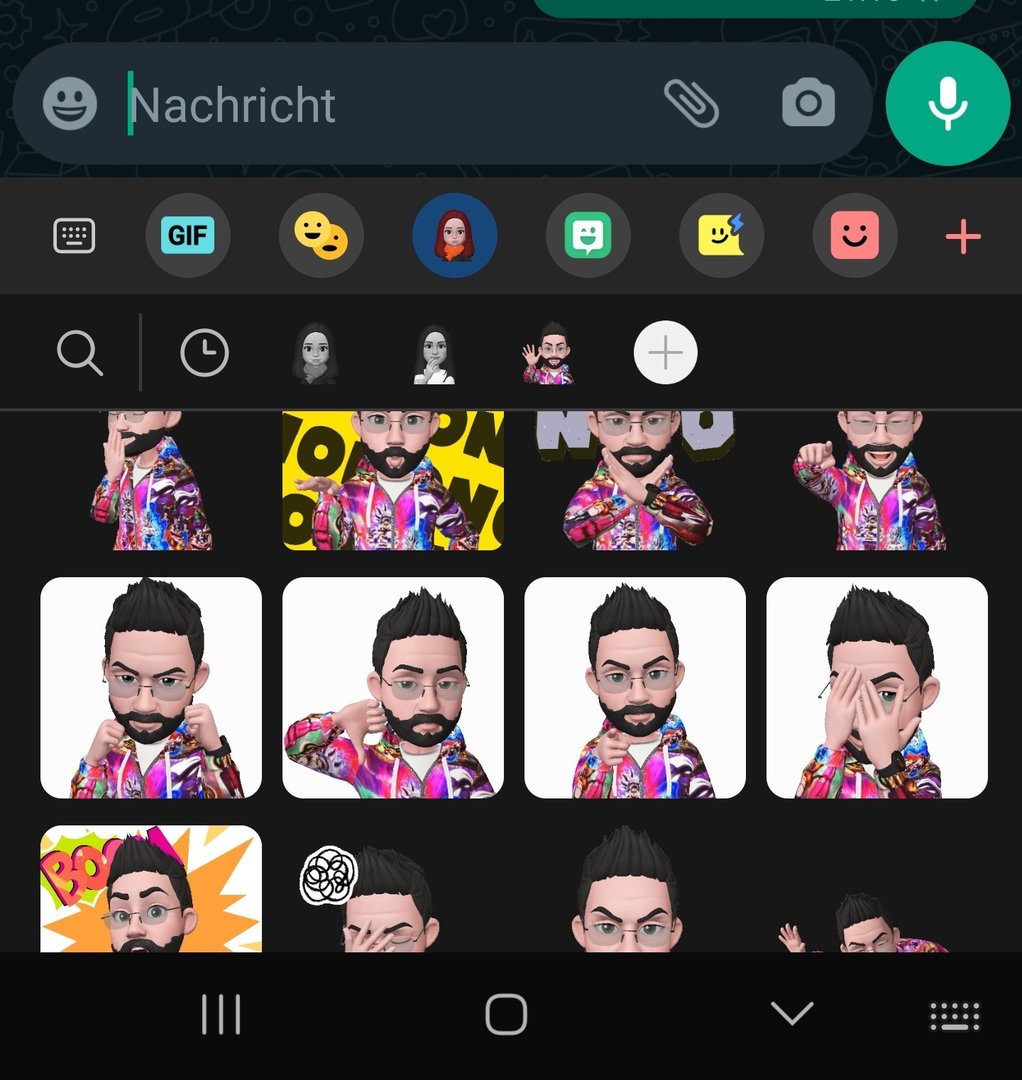Open the emoji picker smiley icon

(70, 104)
